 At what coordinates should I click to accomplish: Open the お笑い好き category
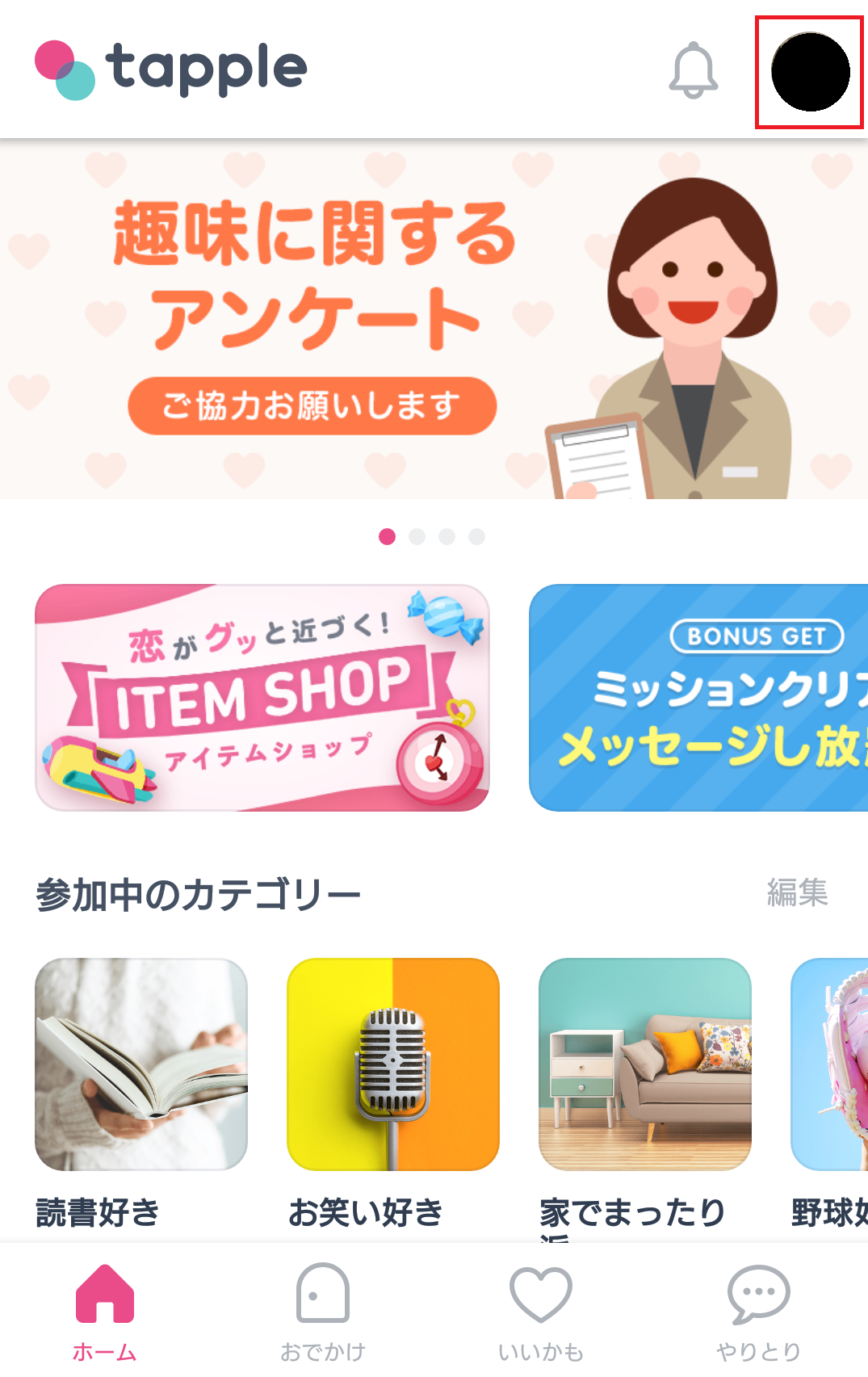(x=393, y=1064)
